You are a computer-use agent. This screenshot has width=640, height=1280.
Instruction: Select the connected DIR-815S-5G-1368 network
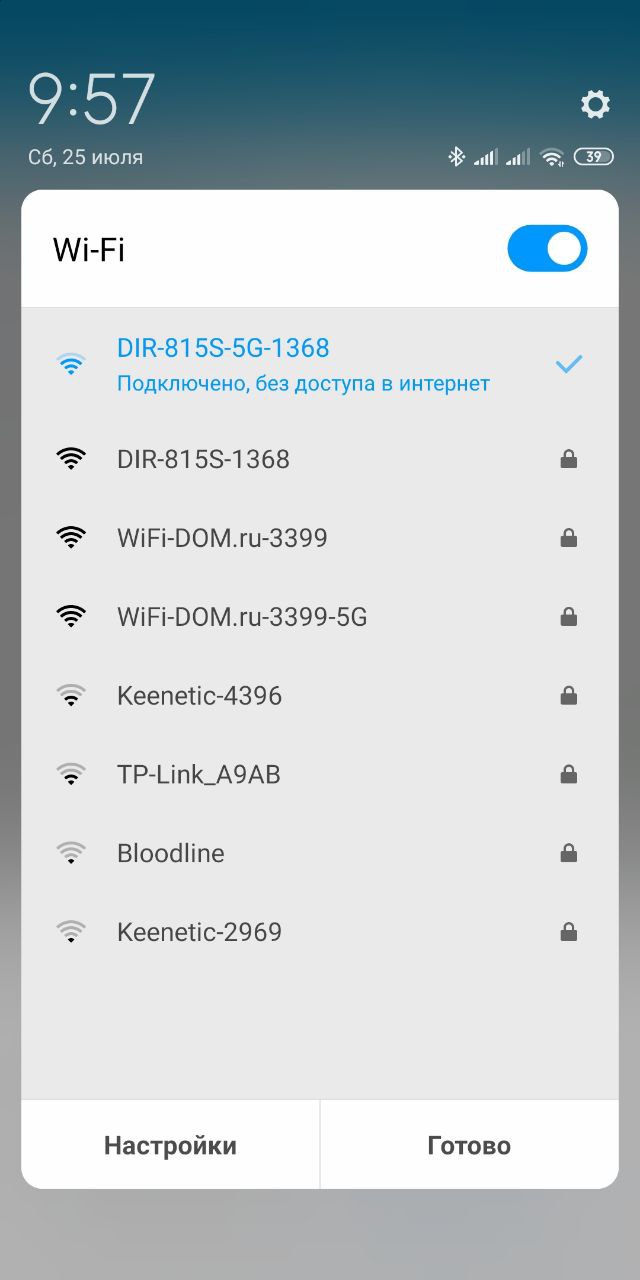pyautogui.click(x=320, y=364)
